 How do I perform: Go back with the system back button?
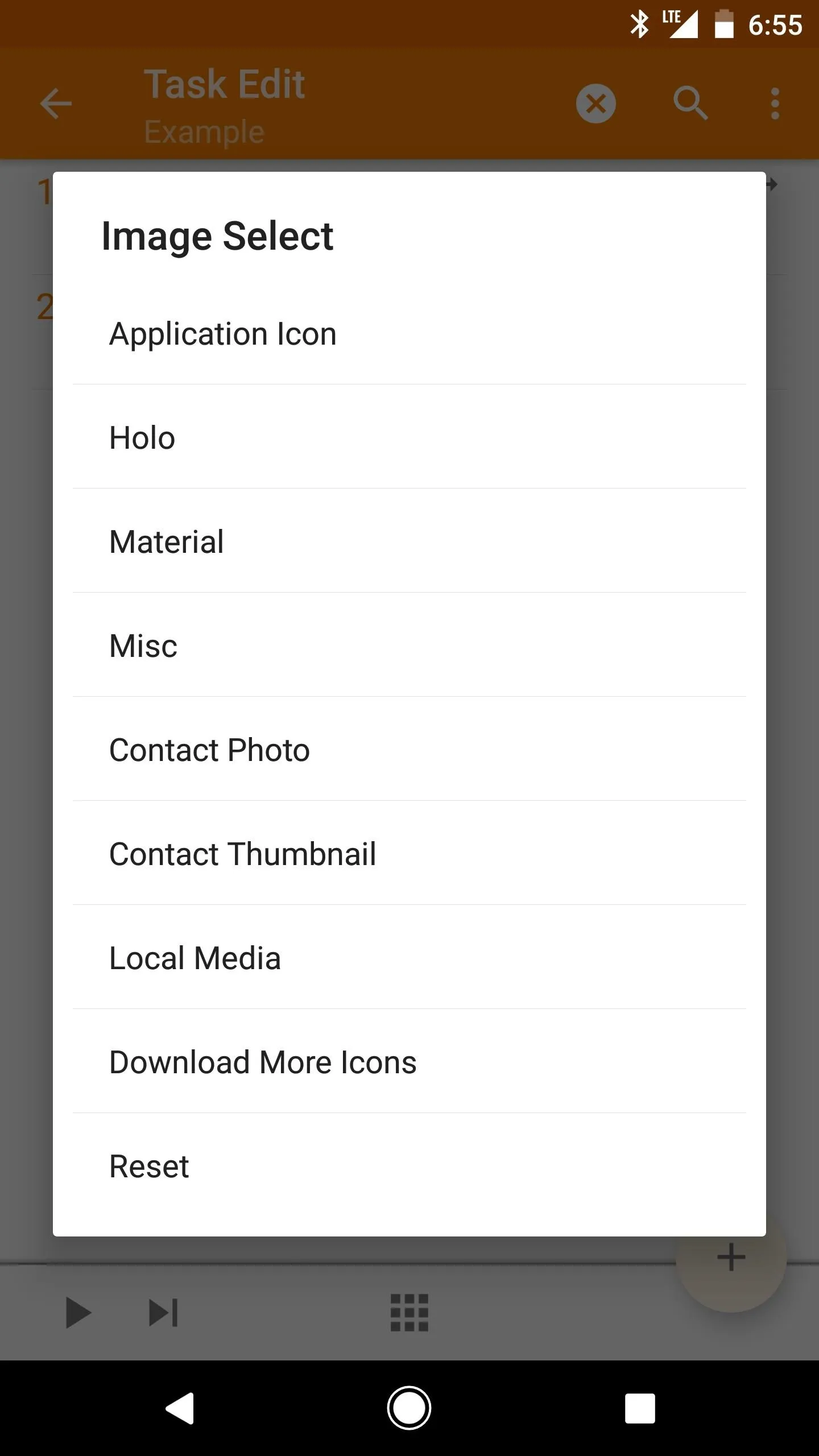coord(180,1408)
